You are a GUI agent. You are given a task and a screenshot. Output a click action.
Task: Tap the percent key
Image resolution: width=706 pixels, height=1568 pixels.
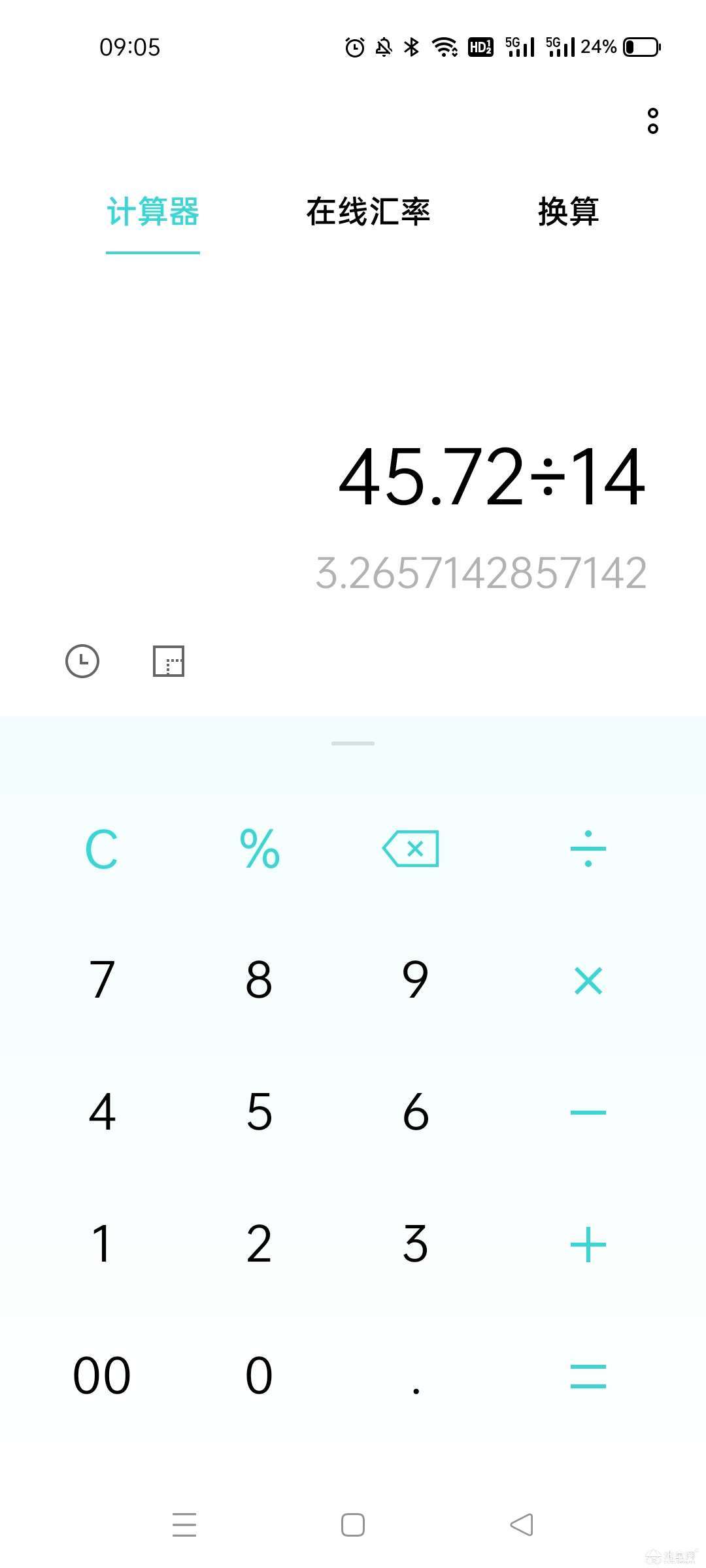tap(260, 849)
